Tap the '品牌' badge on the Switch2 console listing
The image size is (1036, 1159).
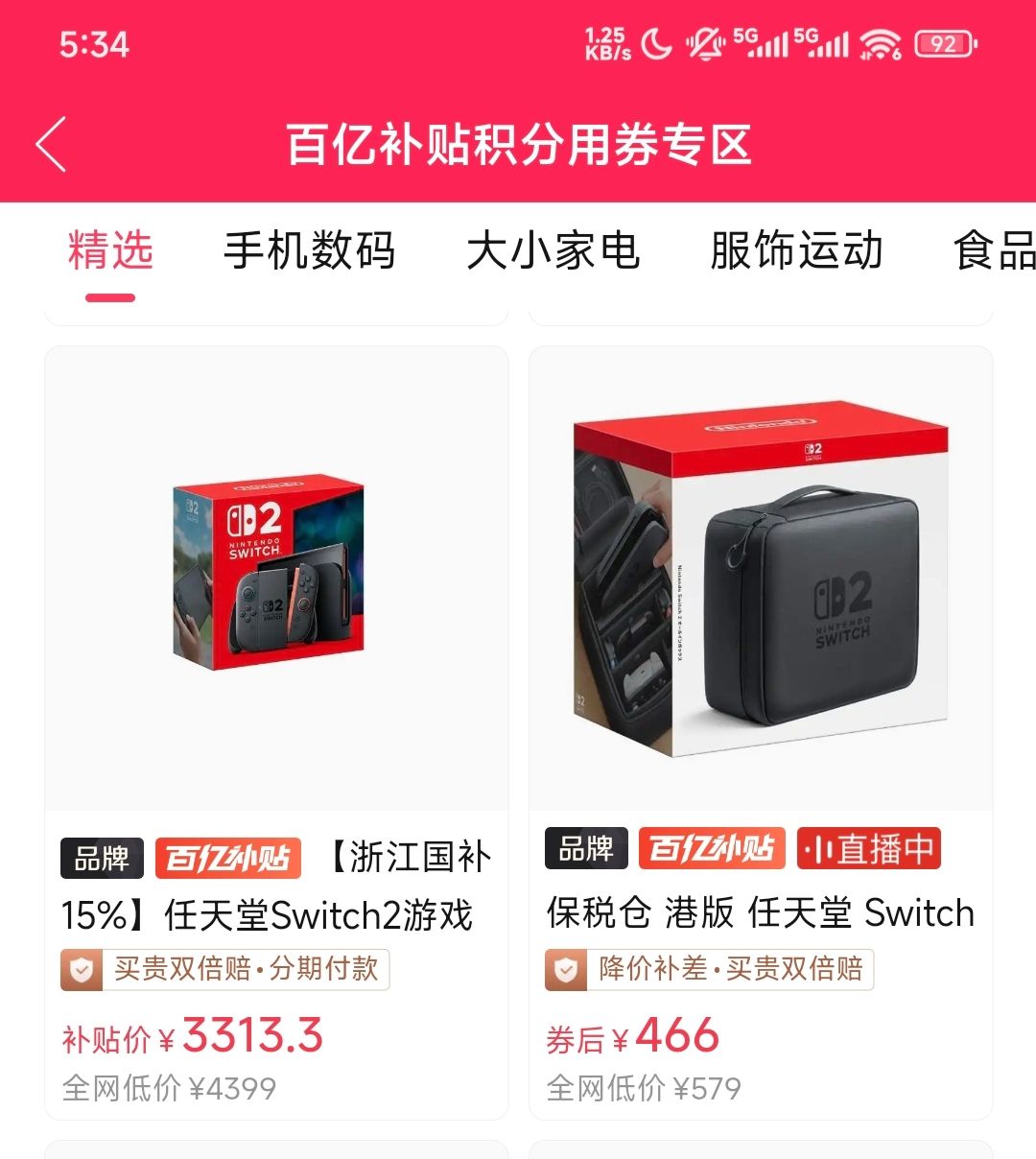coord(103,861)
